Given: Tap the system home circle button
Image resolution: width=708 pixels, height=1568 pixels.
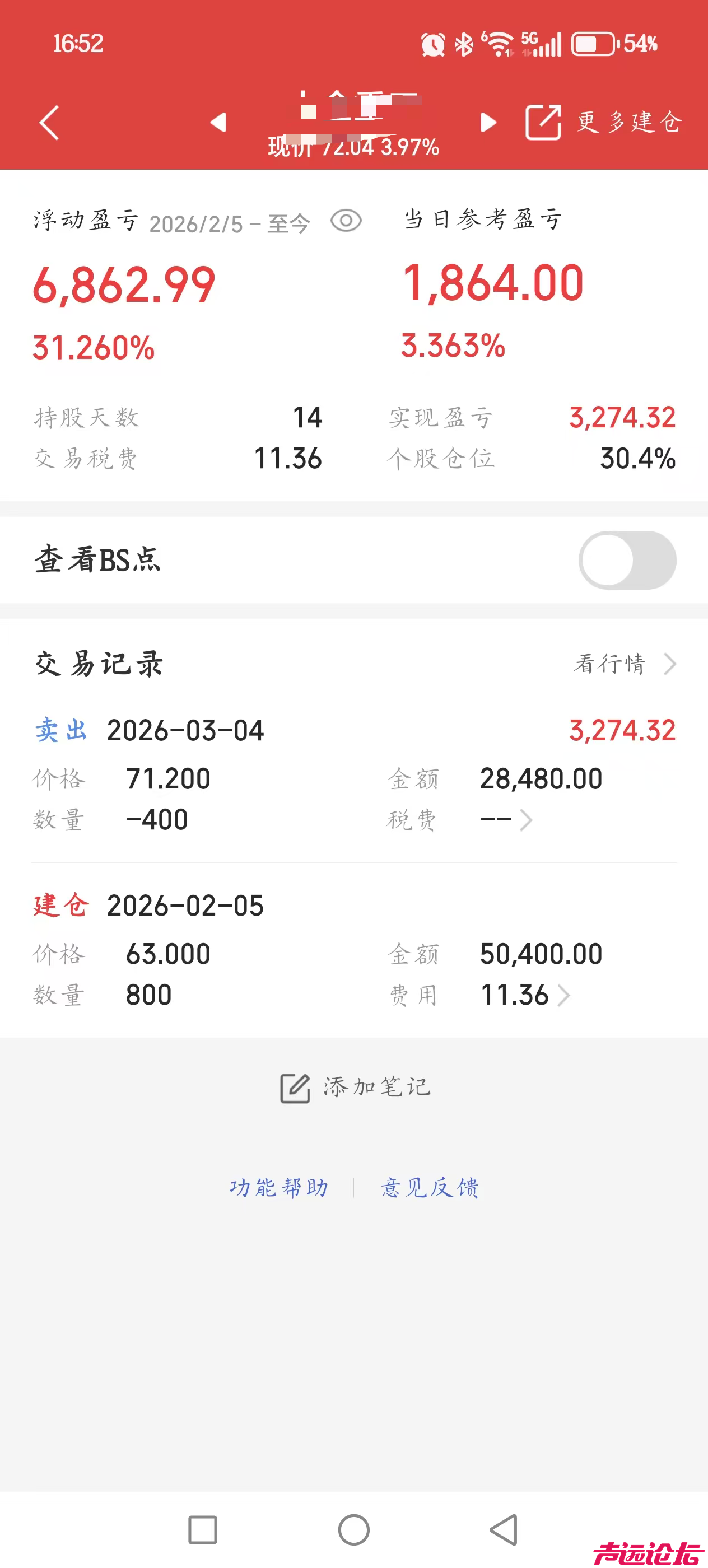Looking at the screenshot, I should click(x=353, y=1530).
